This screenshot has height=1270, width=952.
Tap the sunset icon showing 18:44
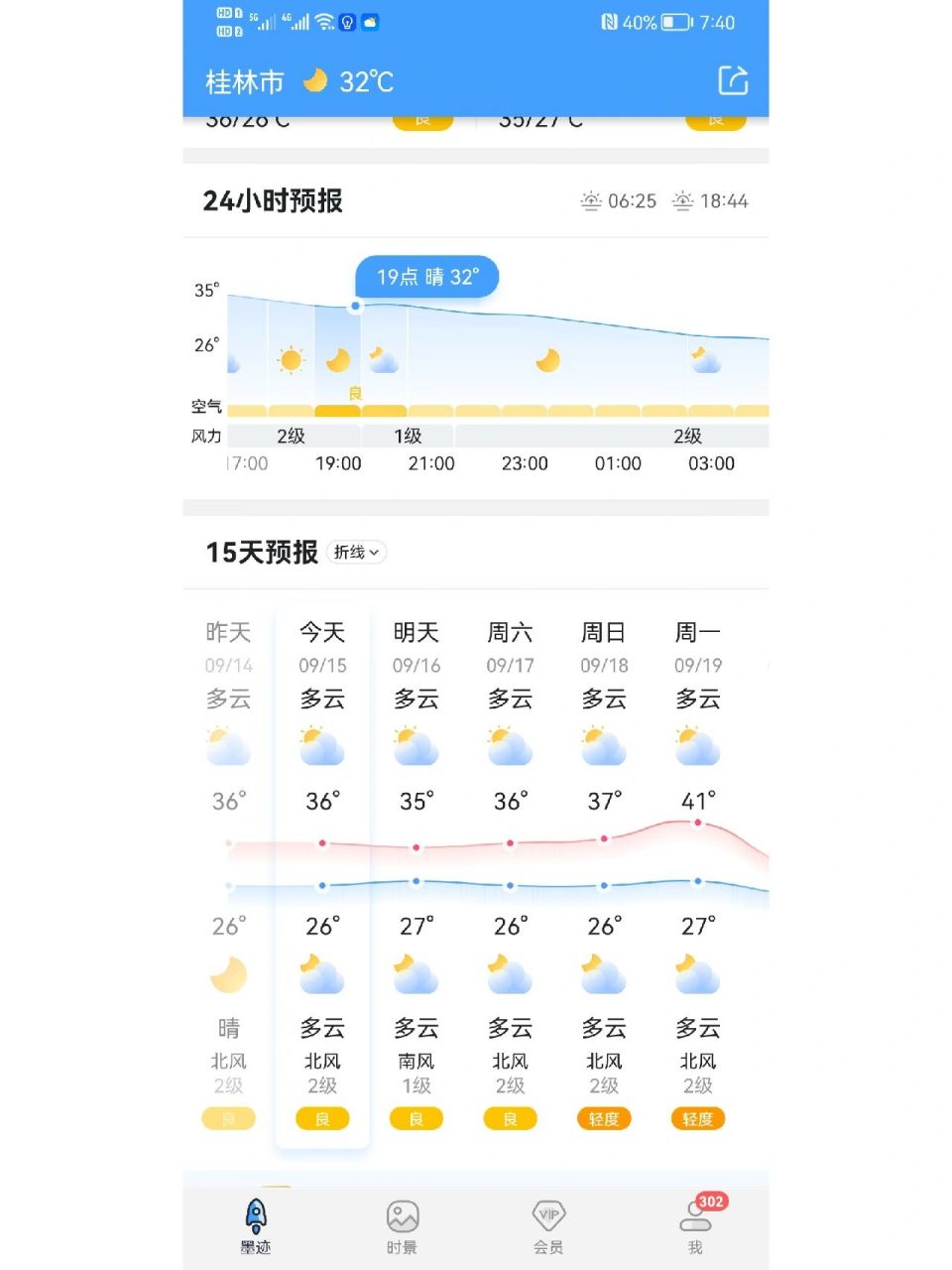682,200
